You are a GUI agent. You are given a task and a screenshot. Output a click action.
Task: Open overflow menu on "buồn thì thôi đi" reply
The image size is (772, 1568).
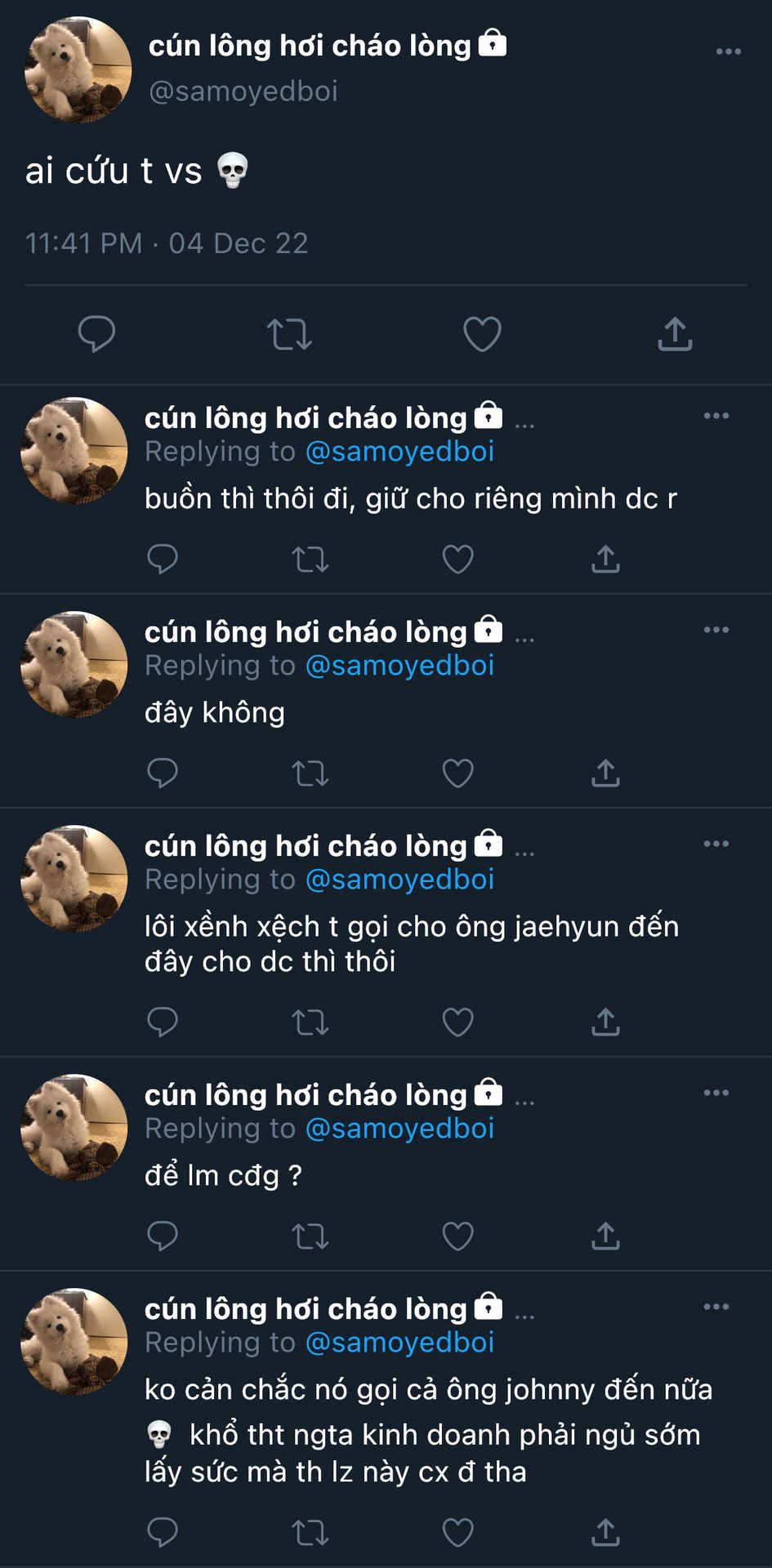[x=716, y=416]
